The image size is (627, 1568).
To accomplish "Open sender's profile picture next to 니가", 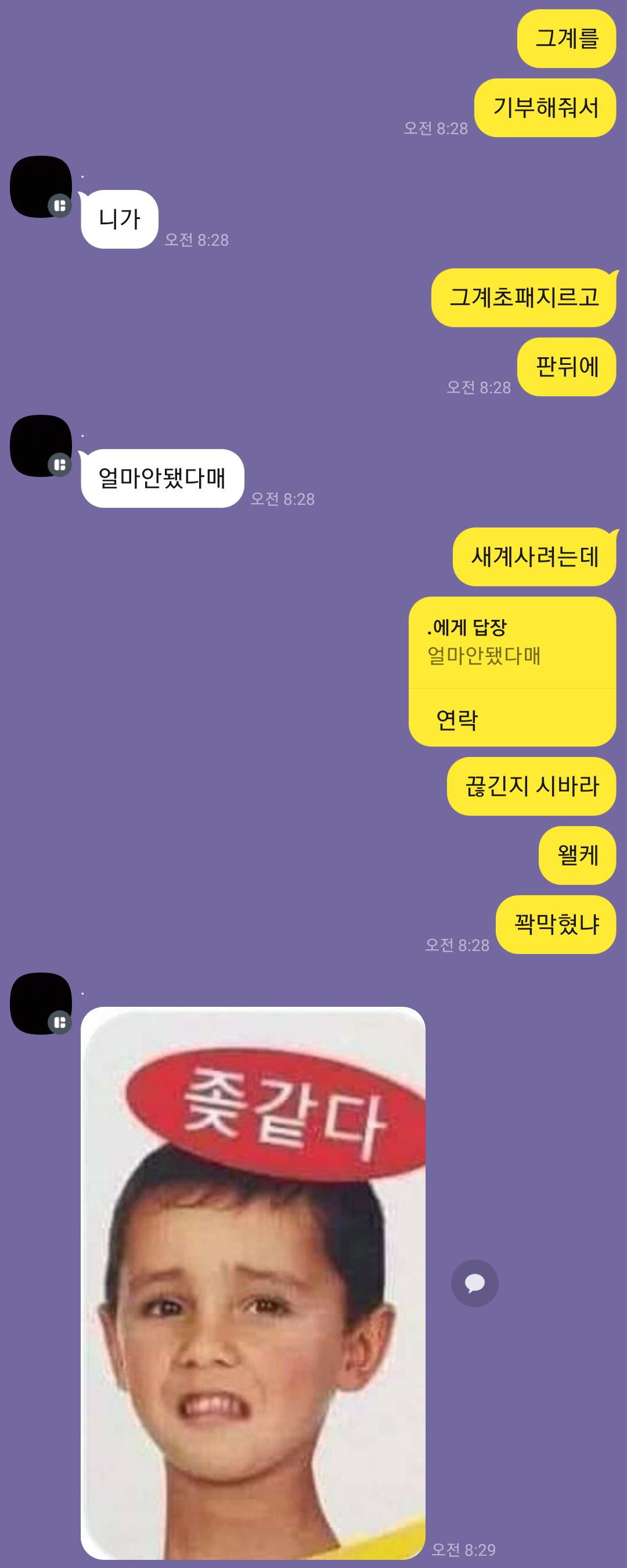I will coord(41,187).
